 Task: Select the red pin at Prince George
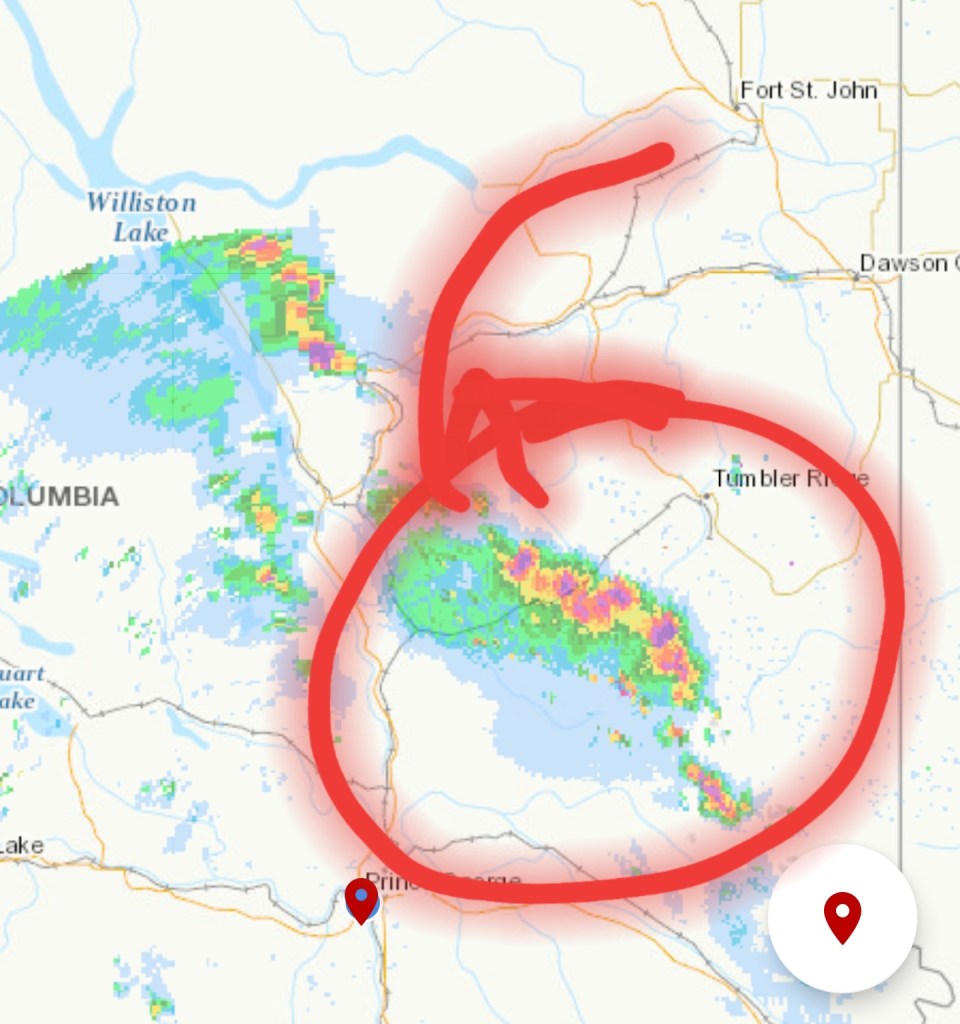361,899
